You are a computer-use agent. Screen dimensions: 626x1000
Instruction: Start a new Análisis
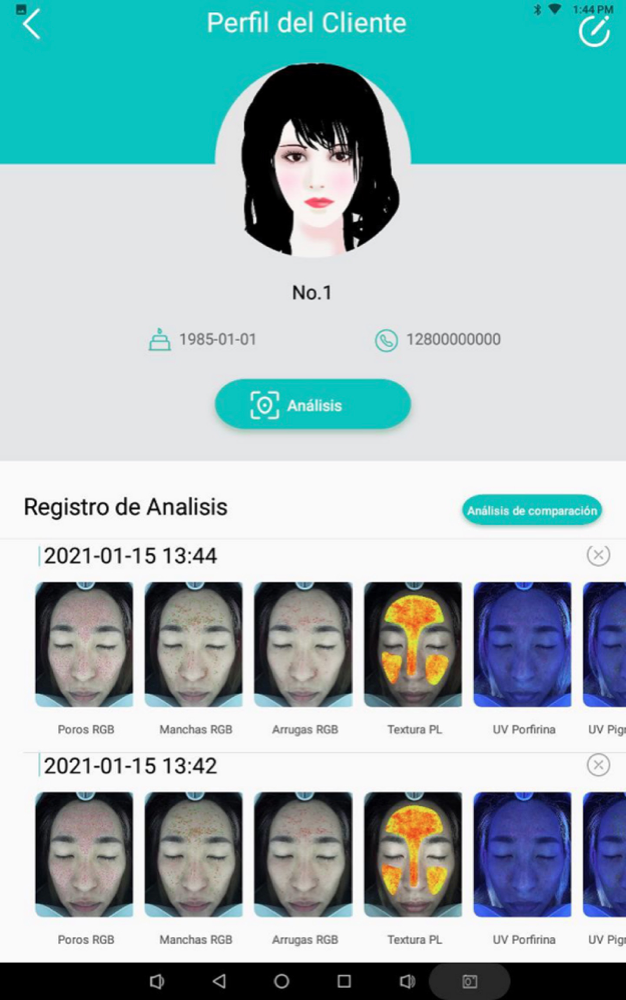click(312, 405)
